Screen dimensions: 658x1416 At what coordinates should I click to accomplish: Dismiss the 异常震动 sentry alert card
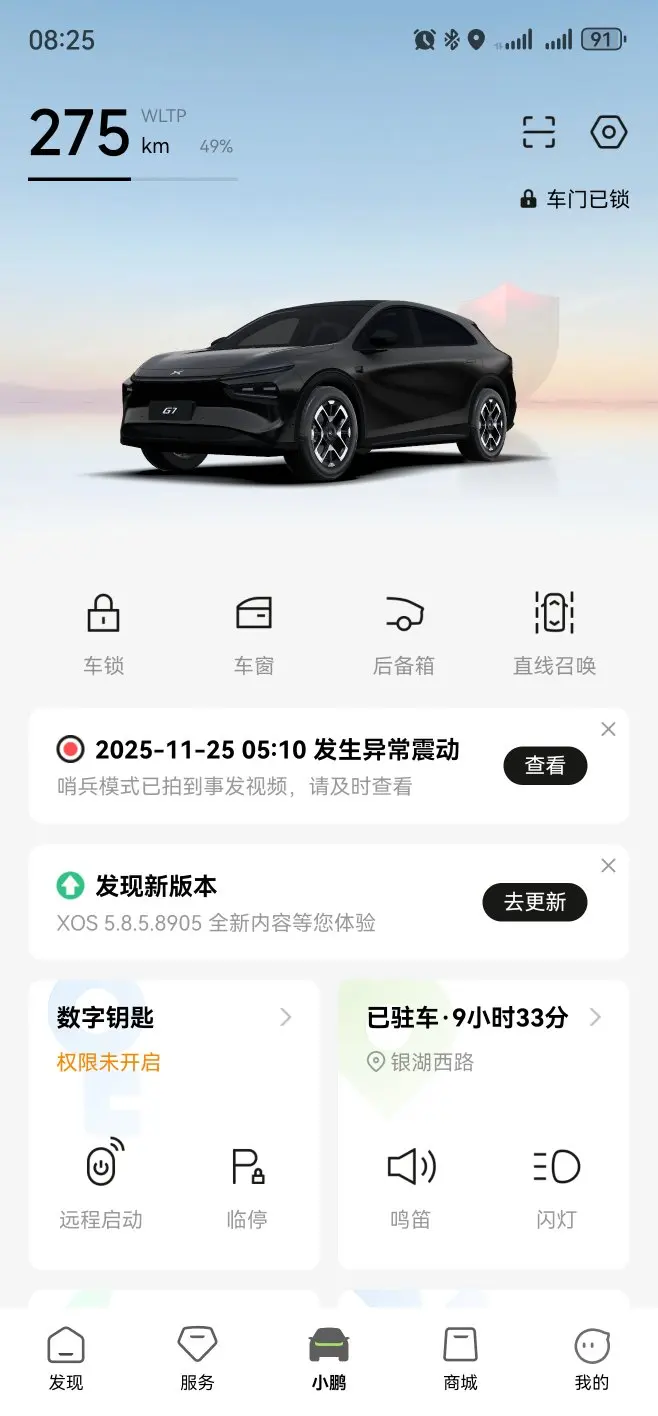[608, 730]
